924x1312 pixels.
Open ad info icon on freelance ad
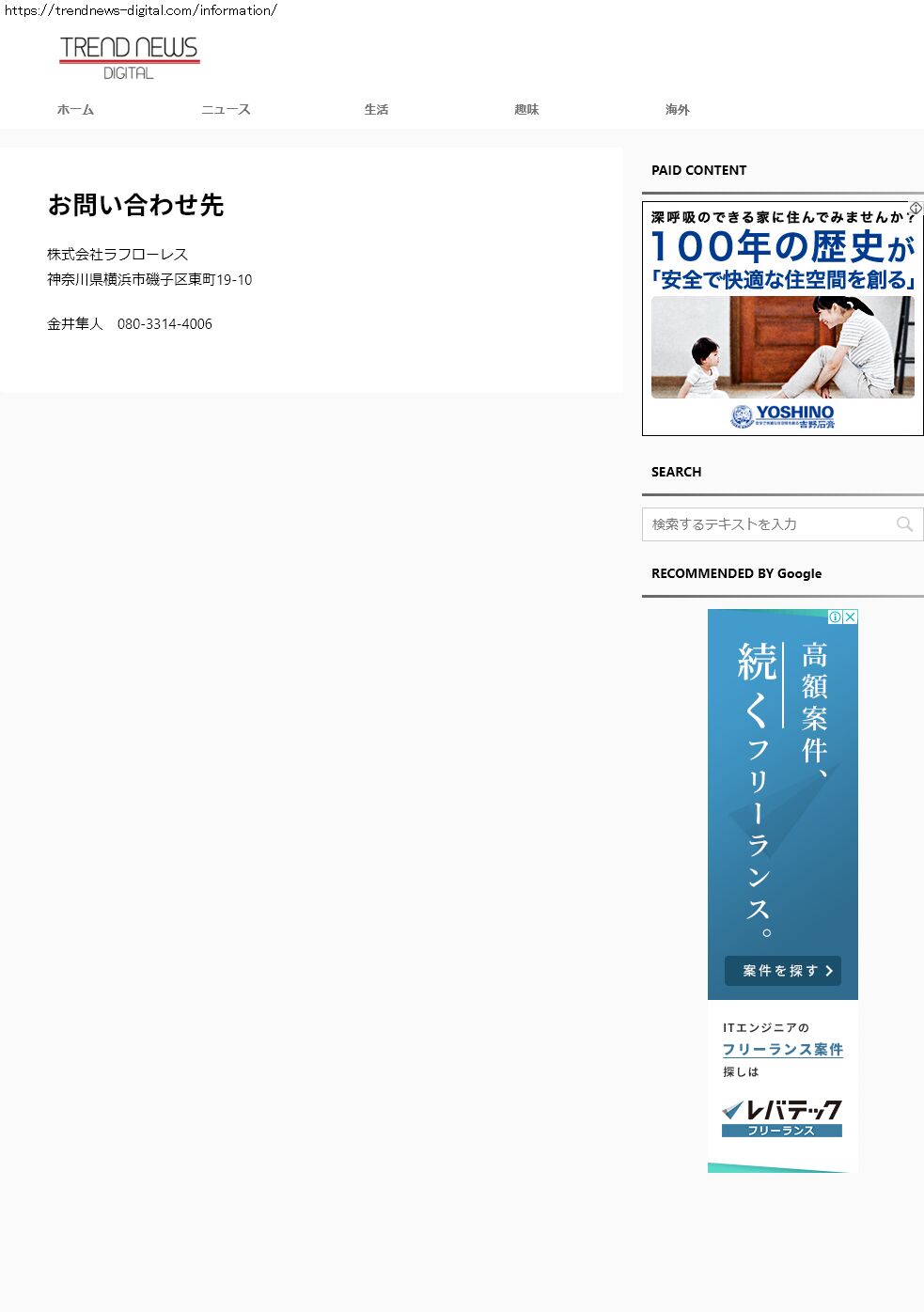click(x=835, y=617)
